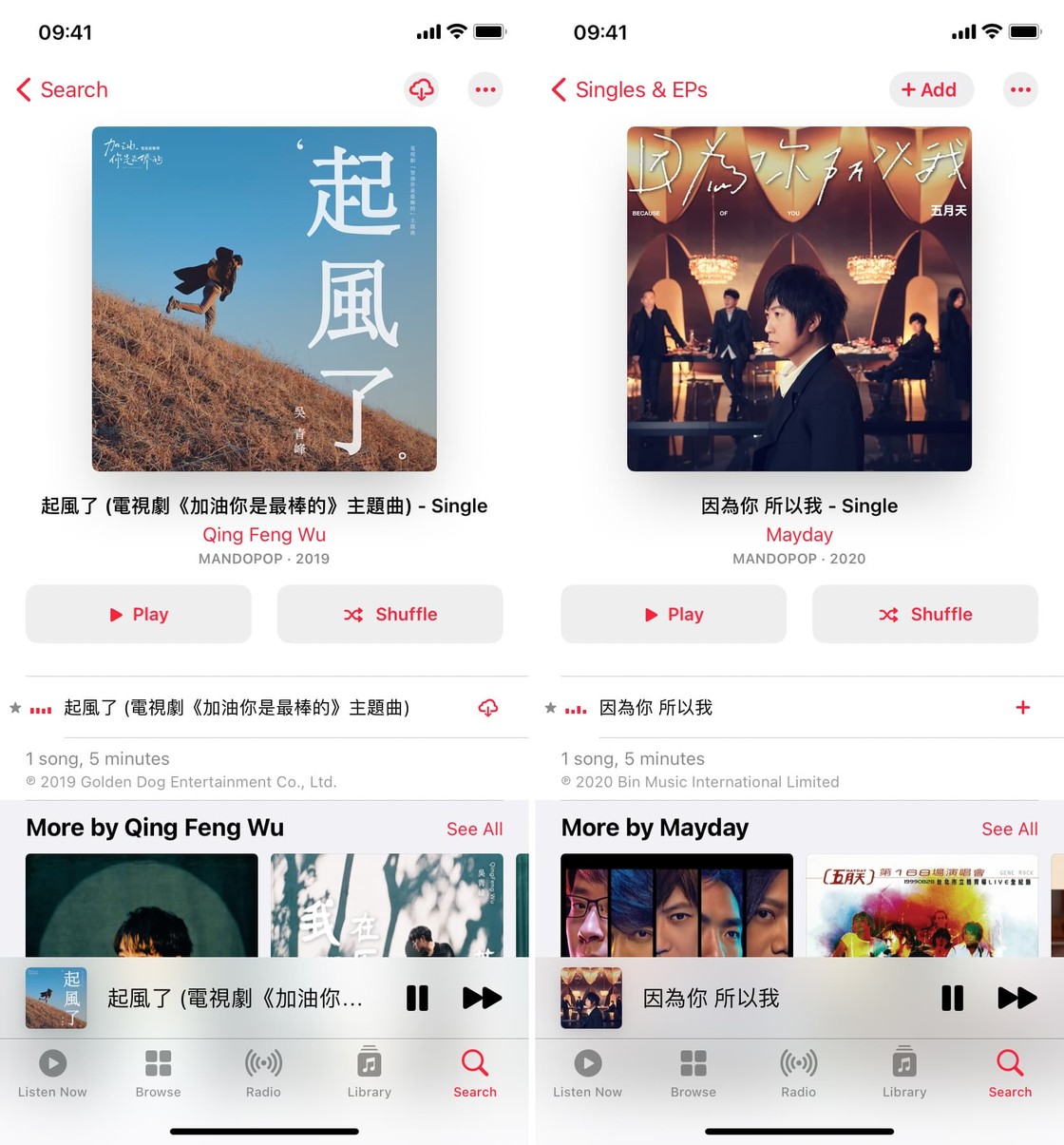Open the Library tab icon
Screen dimensions: 1064x1145
[369, 1064]
